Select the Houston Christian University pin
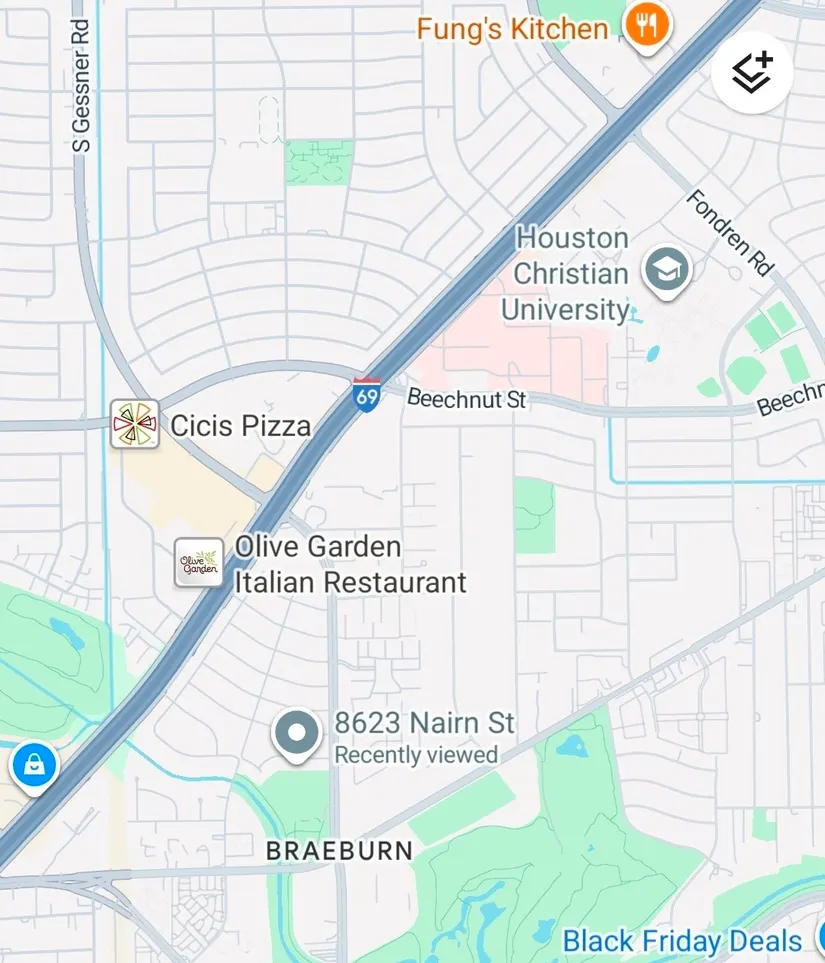Image resolution: width=825 pixels, height=963 pixels. (x=667, y=270)
